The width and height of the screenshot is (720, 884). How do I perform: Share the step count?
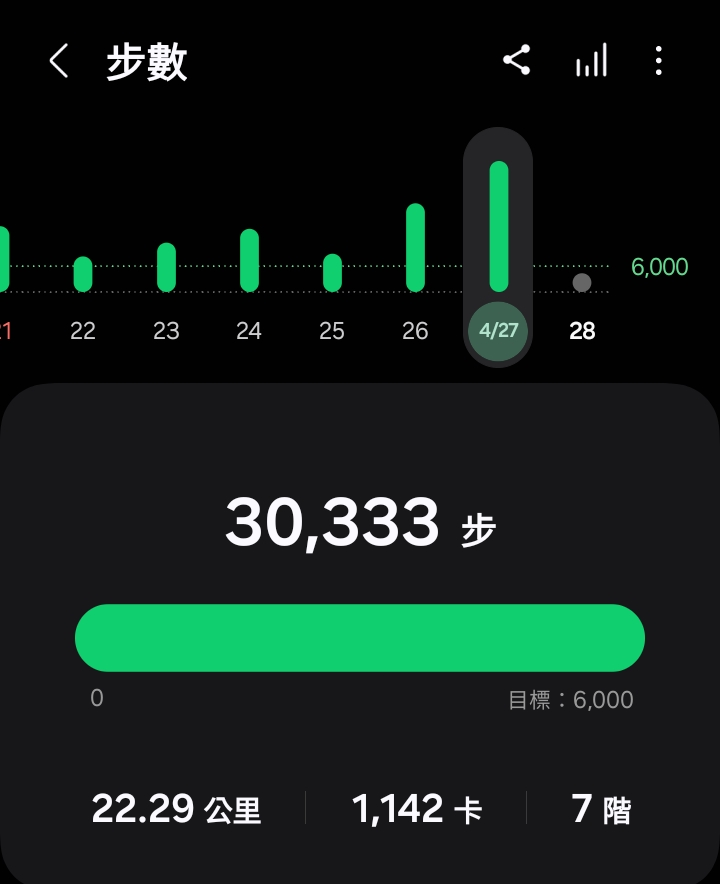click(x=516, y=60)
